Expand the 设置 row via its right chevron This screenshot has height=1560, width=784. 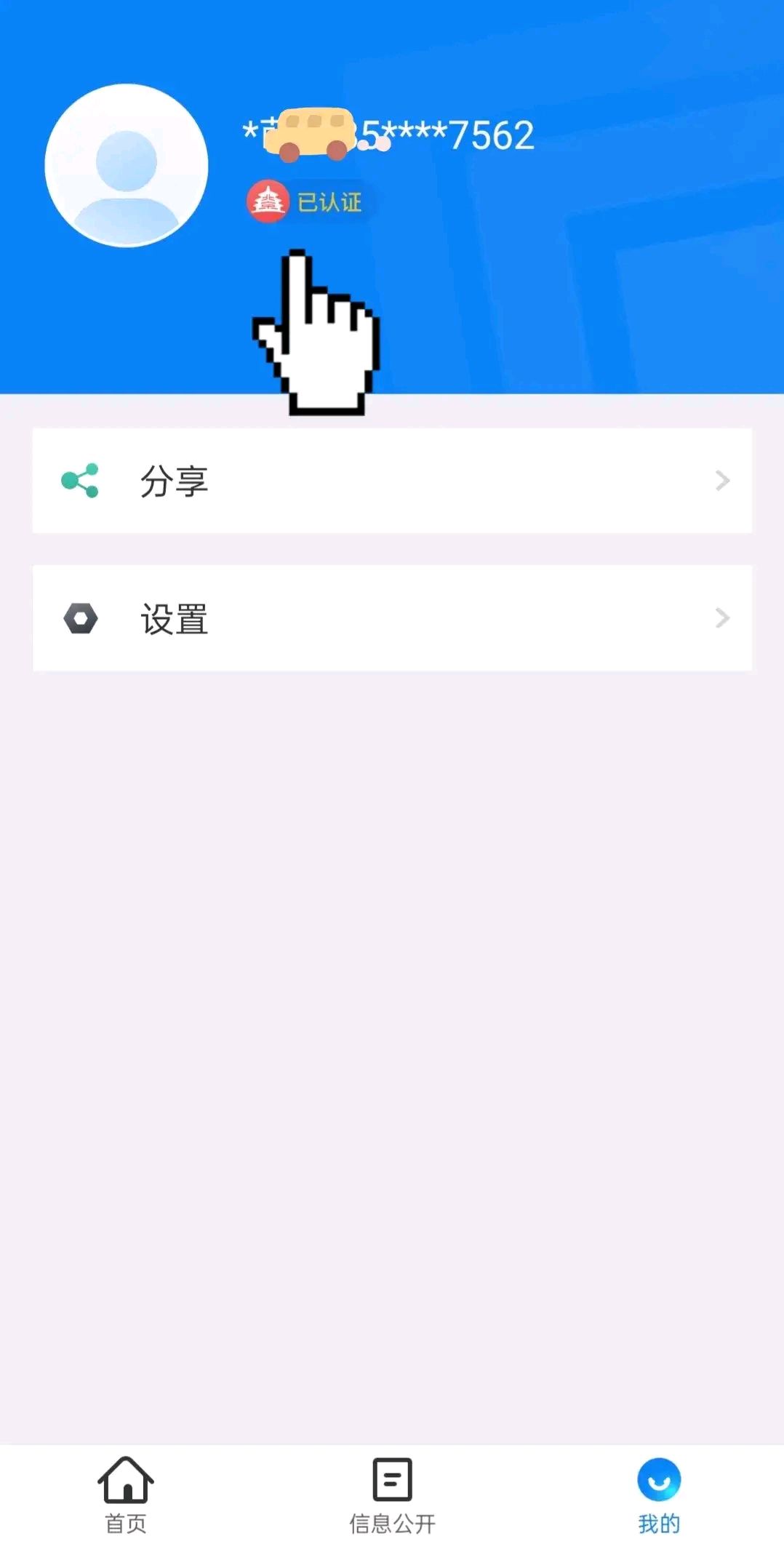[722, 617]
